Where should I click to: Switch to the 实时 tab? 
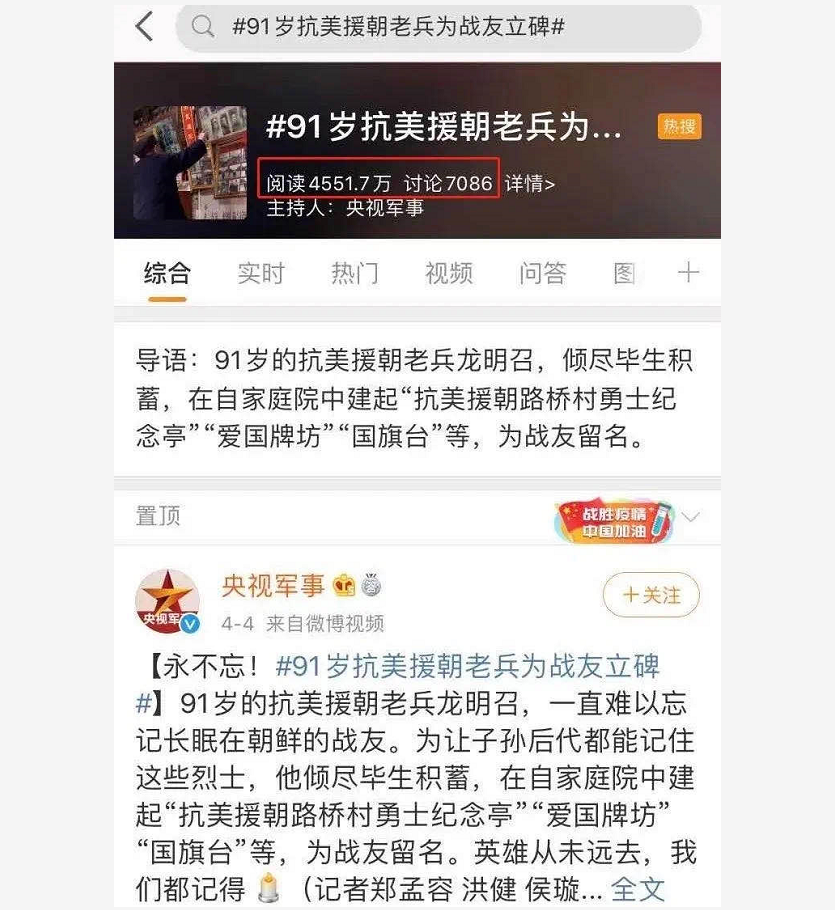[261, 273]
